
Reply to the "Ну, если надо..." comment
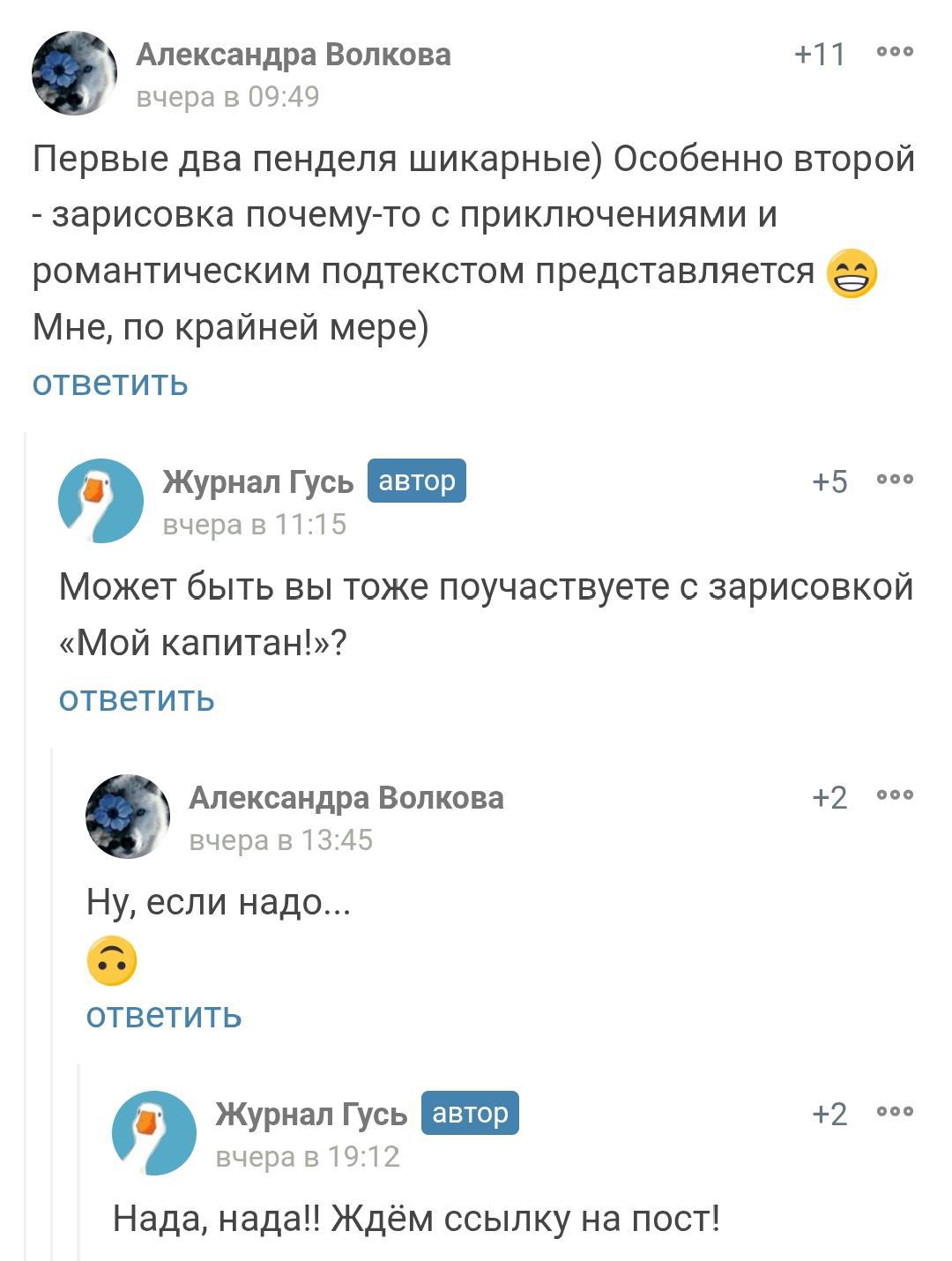(164, 1016)
